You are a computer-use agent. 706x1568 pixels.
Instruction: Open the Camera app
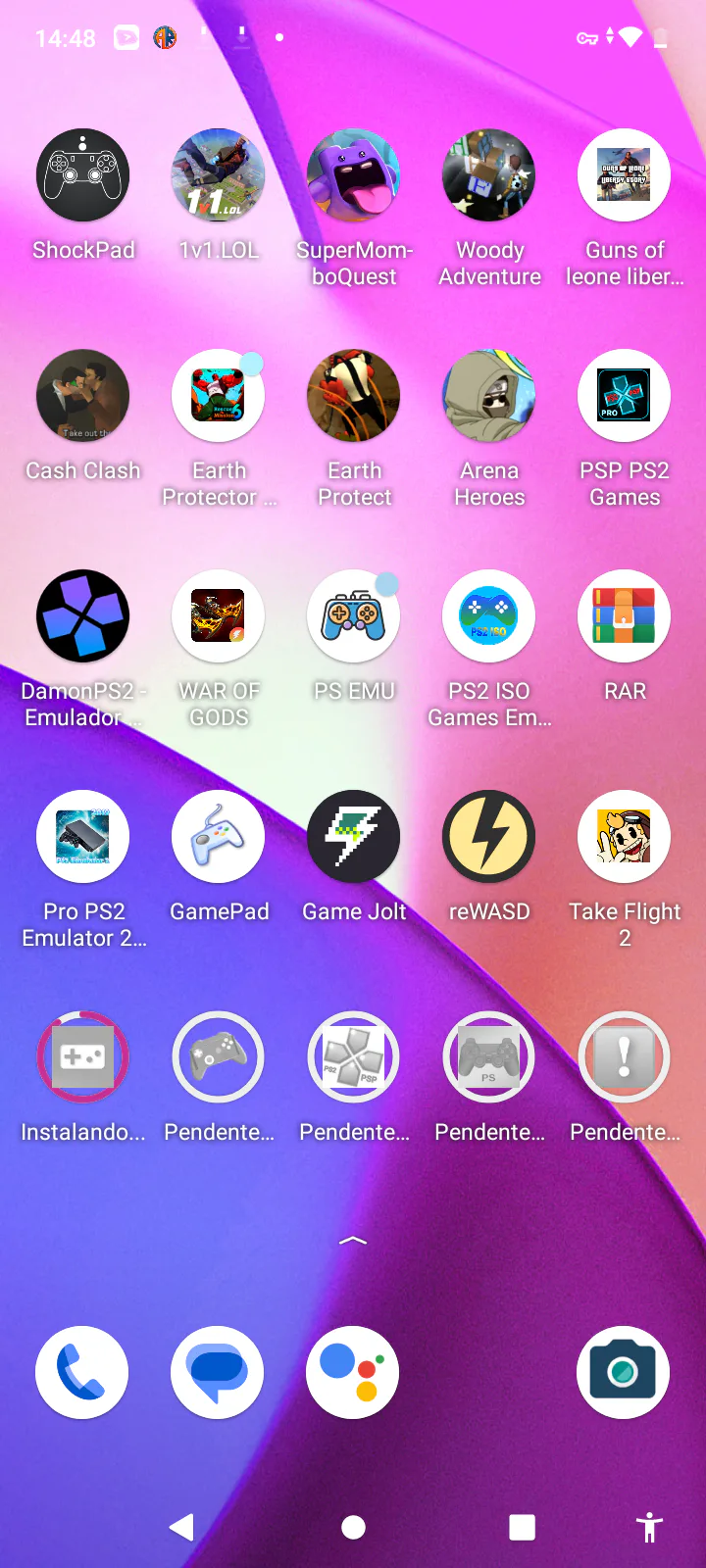[624, 1372]
